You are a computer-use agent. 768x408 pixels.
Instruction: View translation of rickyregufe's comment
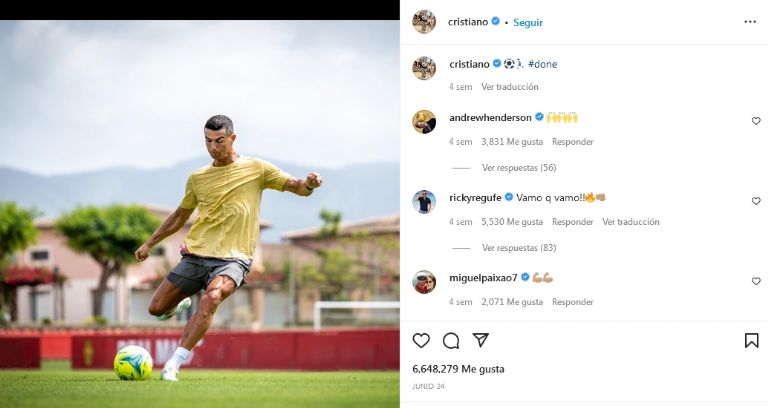point(630,222)
